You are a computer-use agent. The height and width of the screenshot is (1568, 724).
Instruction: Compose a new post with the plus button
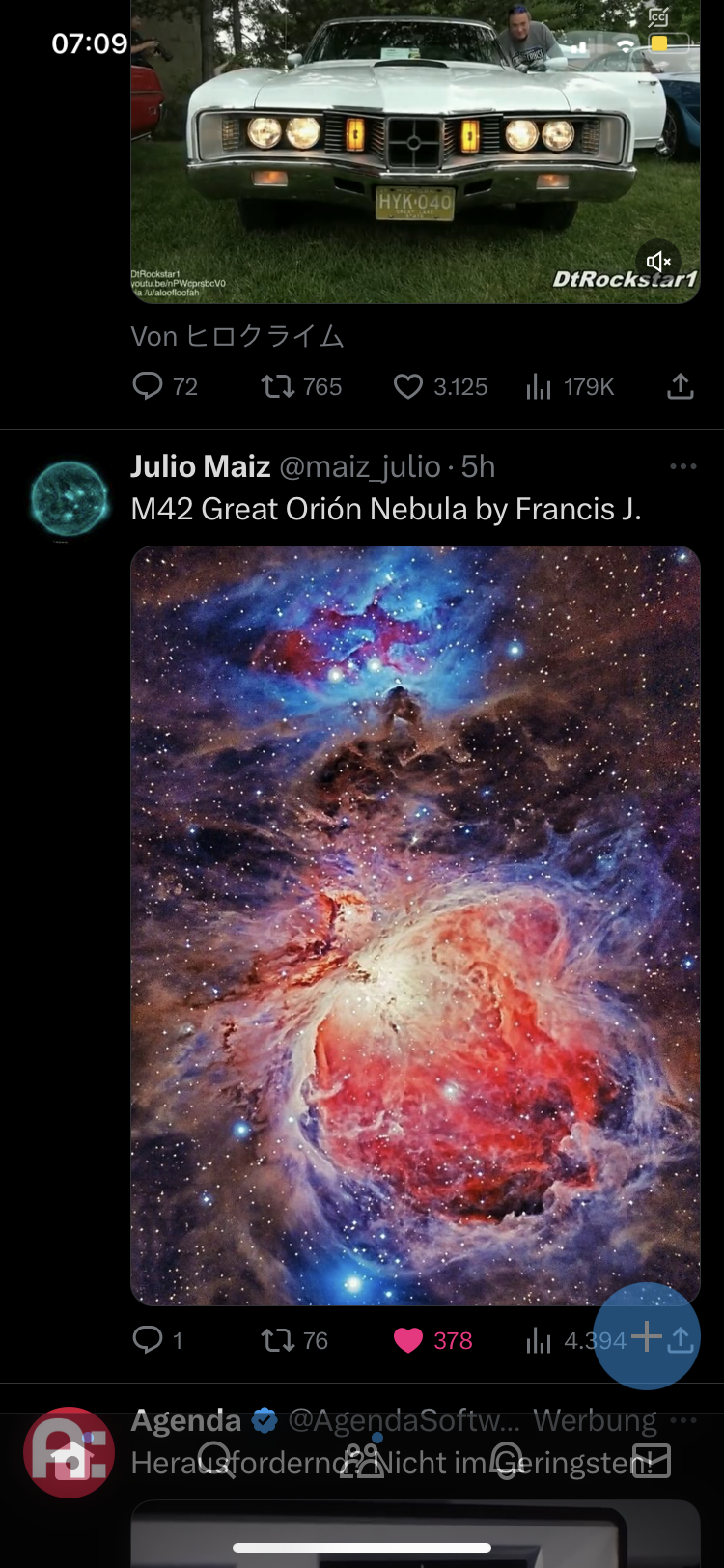(x=645, y=1336)
